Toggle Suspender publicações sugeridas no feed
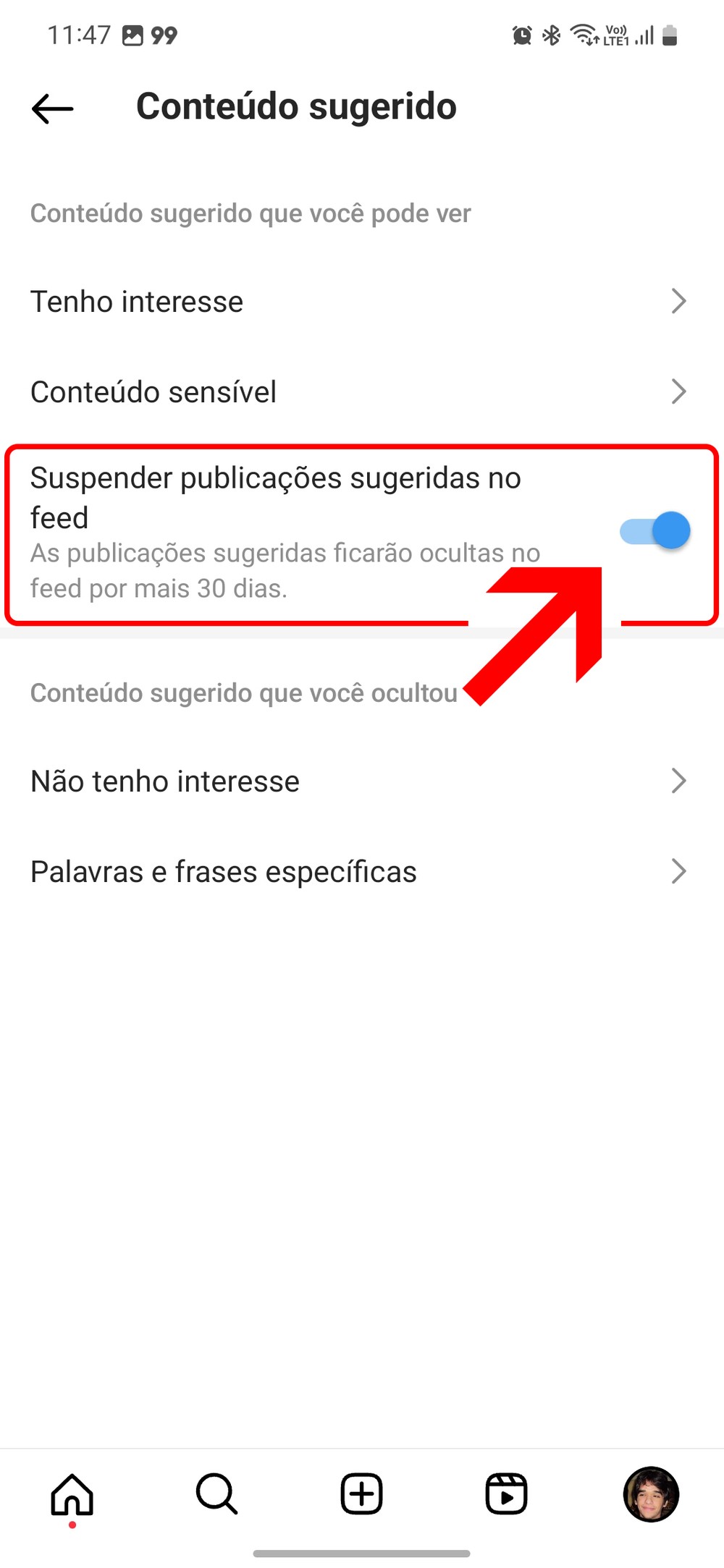724x1568 pixels. (x=654, y=531)
